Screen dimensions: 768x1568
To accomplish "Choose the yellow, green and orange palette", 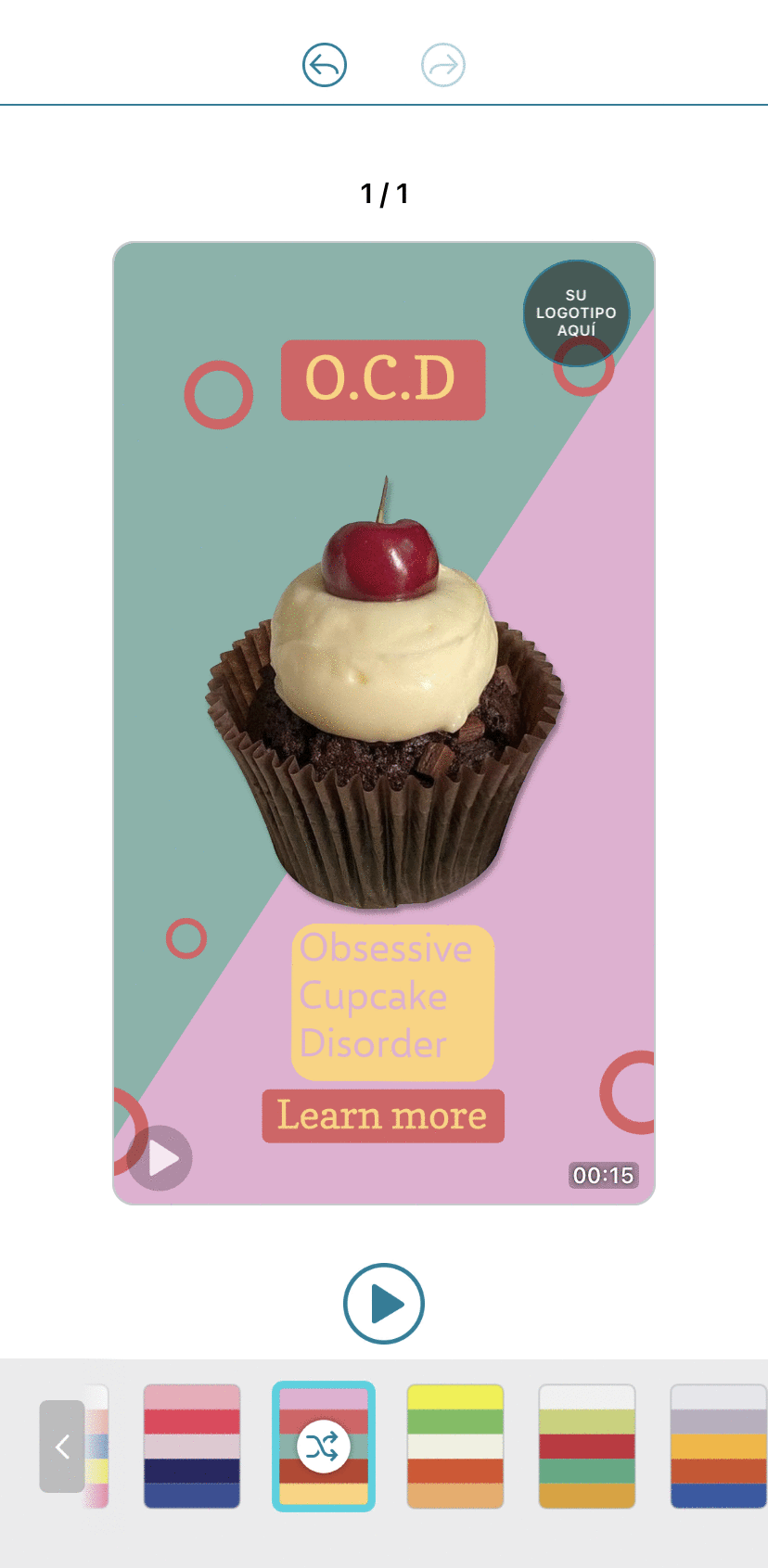I will [455, 1447].
